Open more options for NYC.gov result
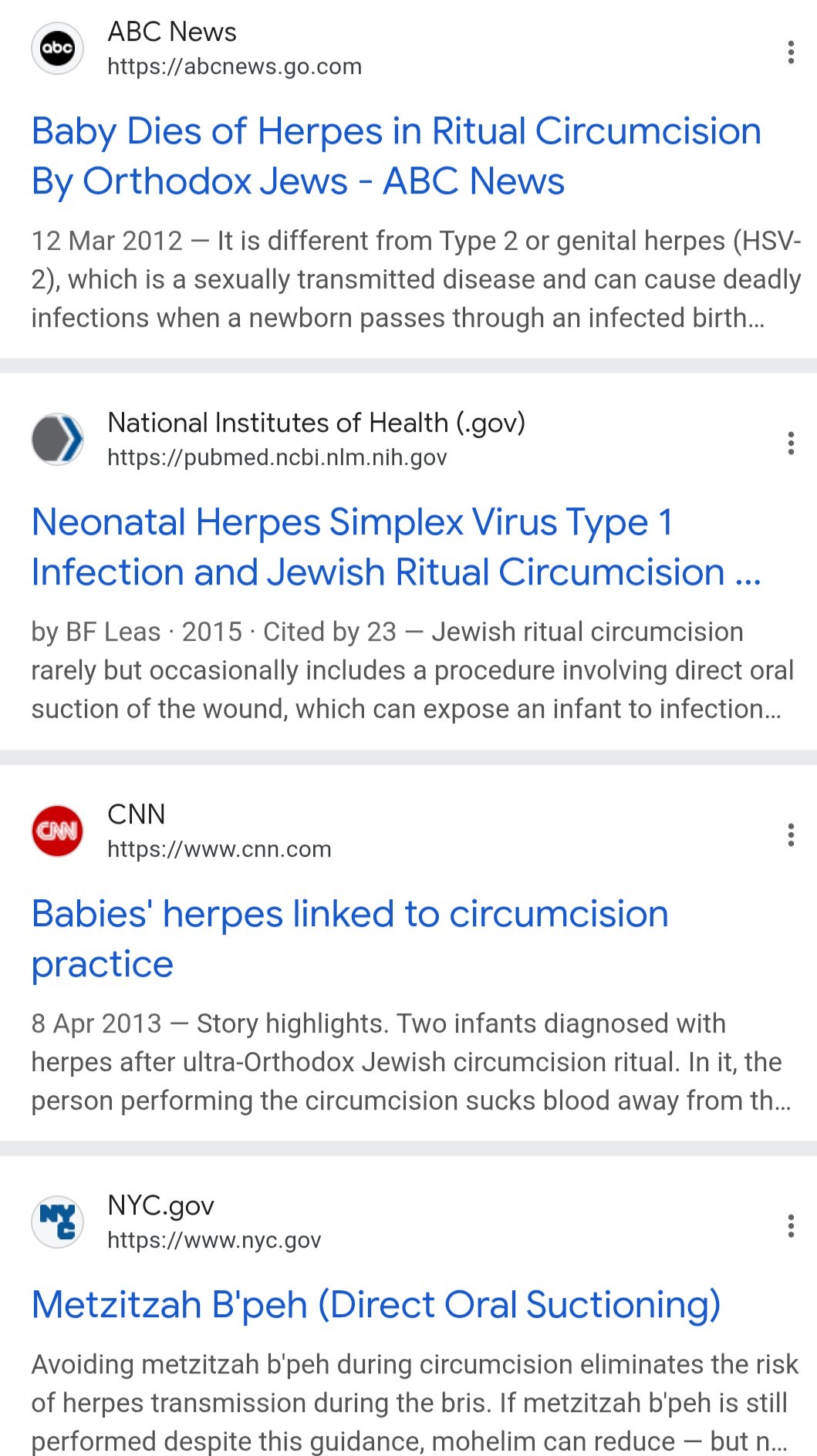This screenshot has height=1456, width=817. tap(791, 1225)
